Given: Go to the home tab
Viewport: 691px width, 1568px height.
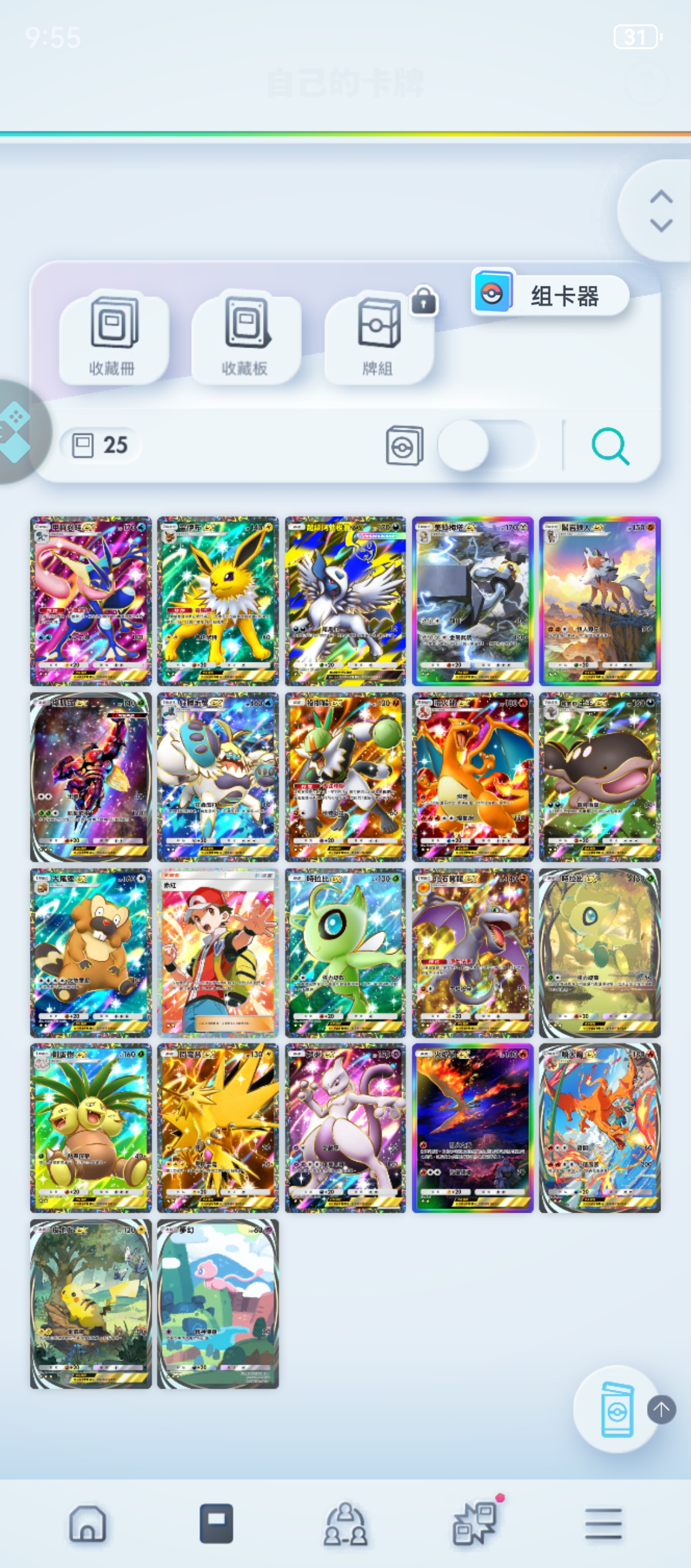Looking at the screenshot, I should point(88,1524).
